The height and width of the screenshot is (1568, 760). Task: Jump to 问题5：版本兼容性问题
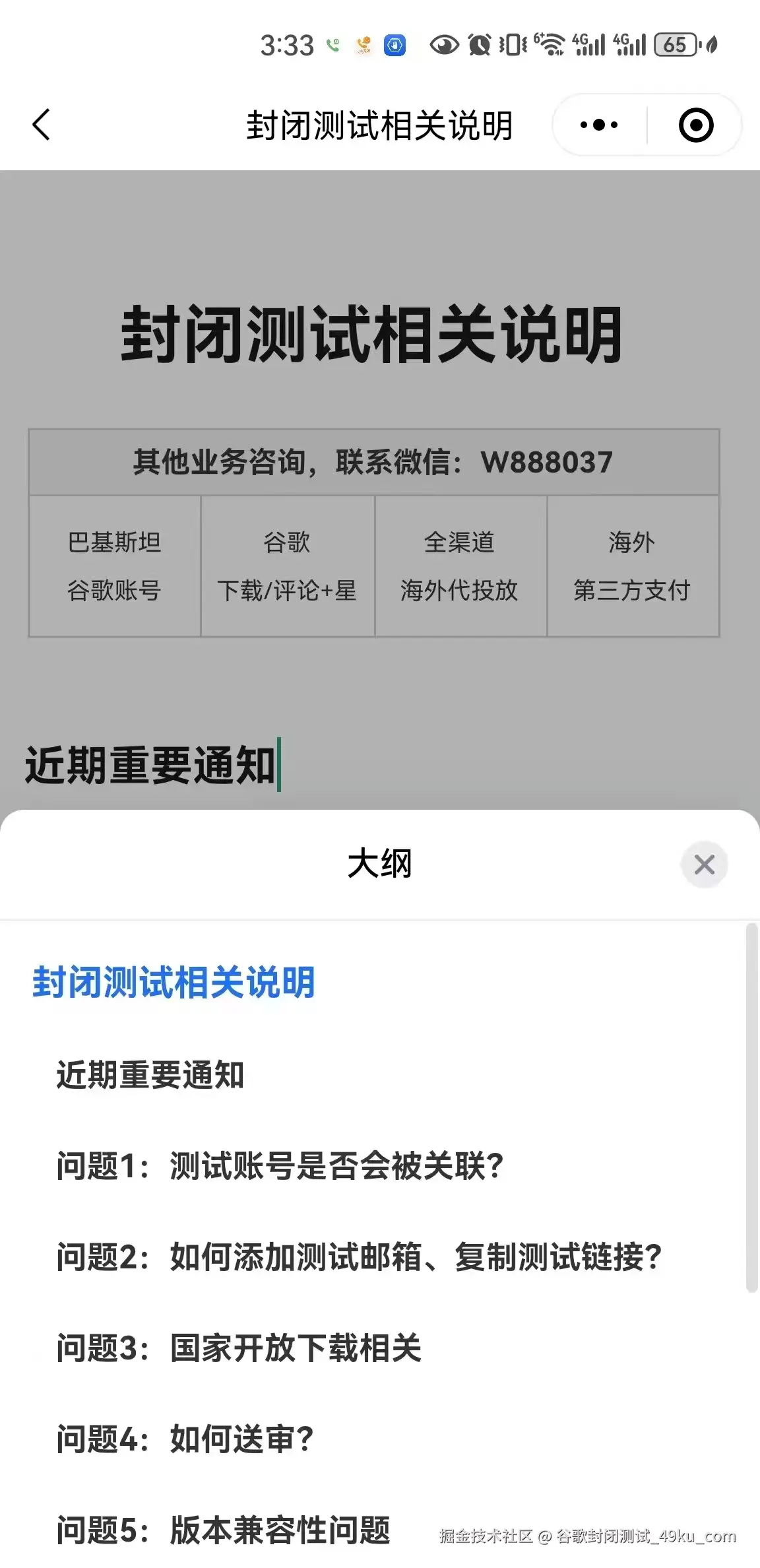pyautogui.click(x=223, y=1530)
